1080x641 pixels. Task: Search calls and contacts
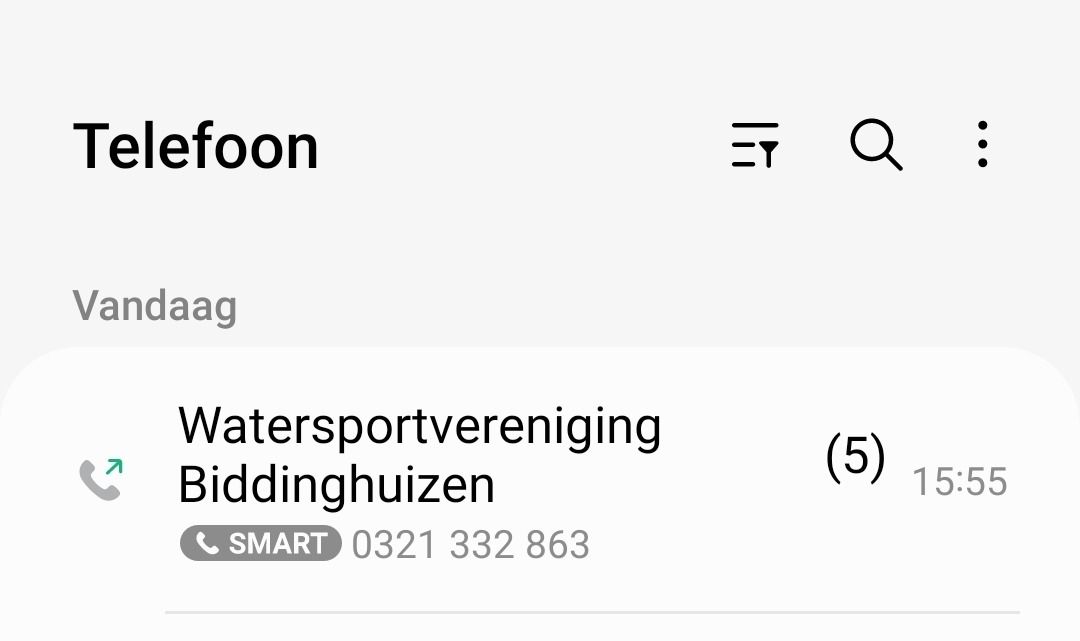876,145
